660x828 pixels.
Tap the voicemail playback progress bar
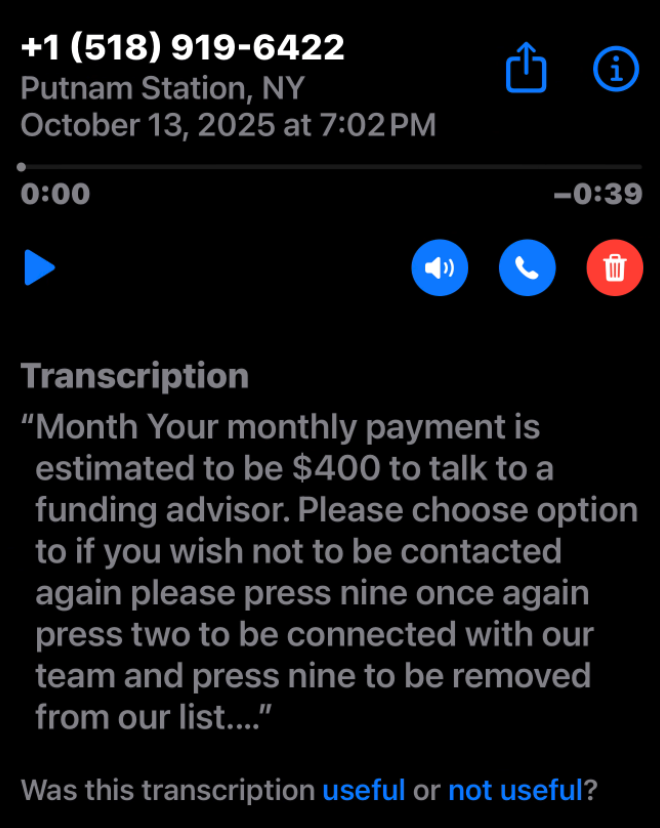[330, 167]
